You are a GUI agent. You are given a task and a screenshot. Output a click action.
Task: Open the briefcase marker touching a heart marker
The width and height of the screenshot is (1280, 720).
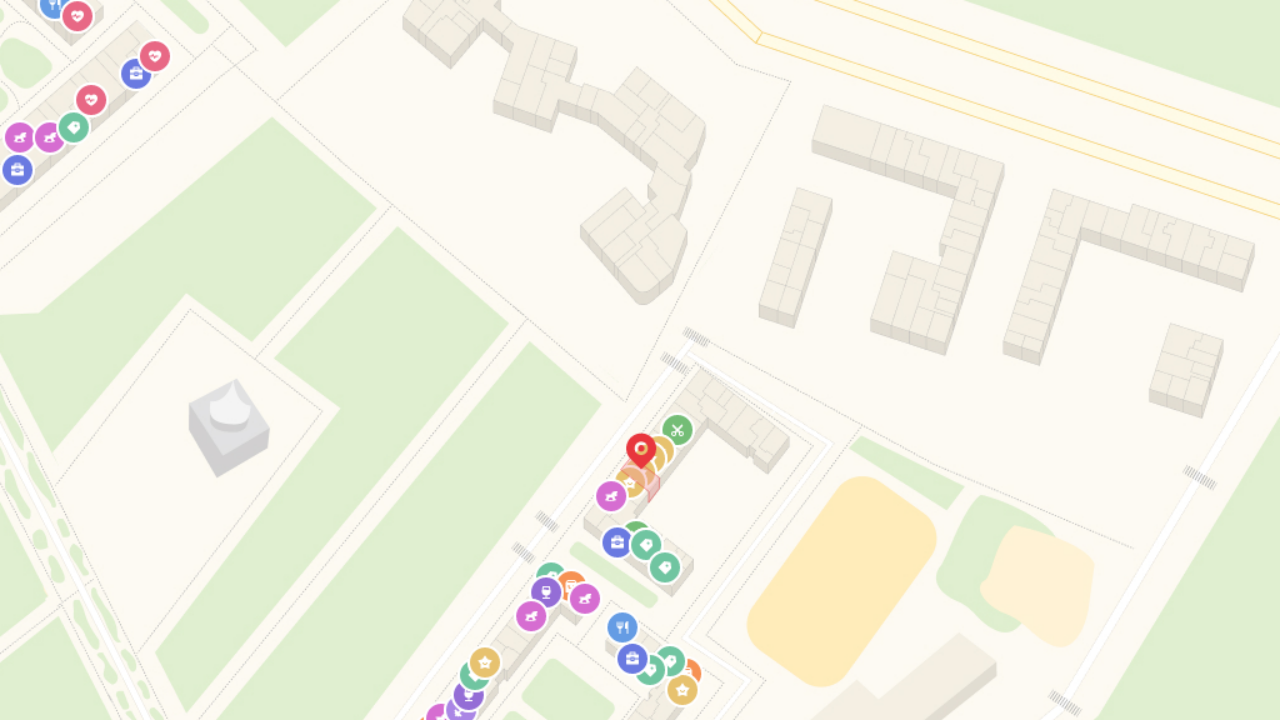point(136,74)
